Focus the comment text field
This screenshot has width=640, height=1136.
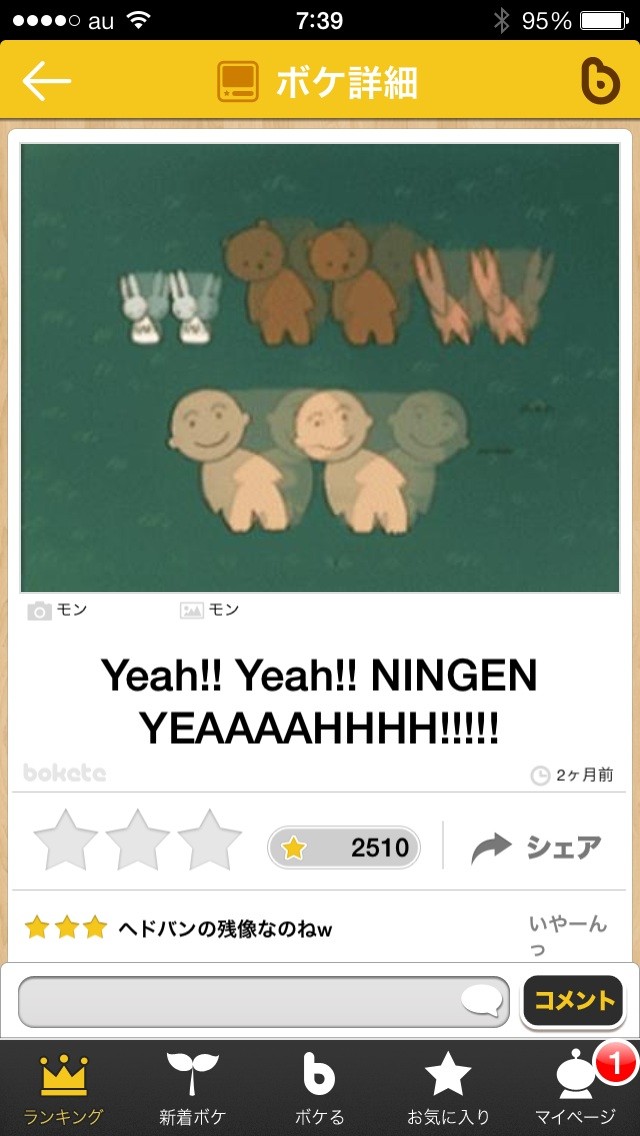click(264, 1001)
